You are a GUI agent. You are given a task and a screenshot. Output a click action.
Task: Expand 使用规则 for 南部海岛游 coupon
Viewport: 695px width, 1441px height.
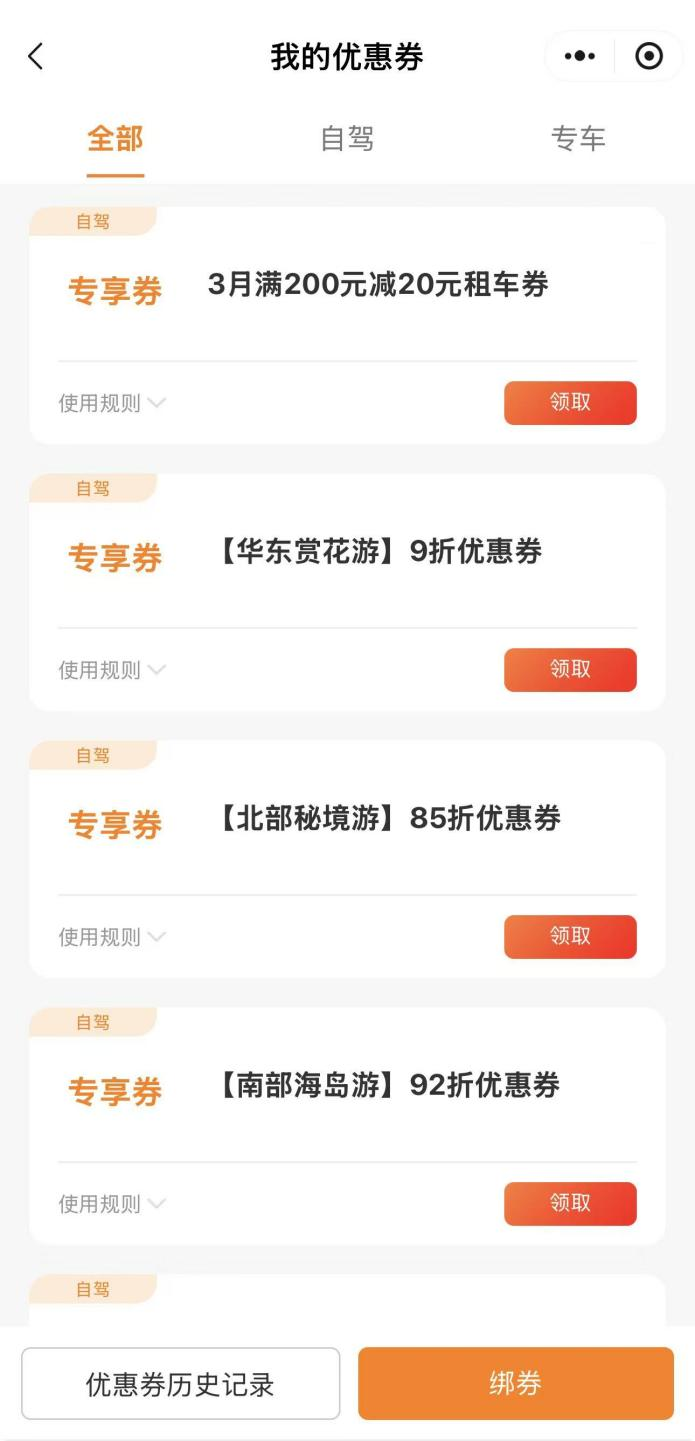click(112, 1204)
